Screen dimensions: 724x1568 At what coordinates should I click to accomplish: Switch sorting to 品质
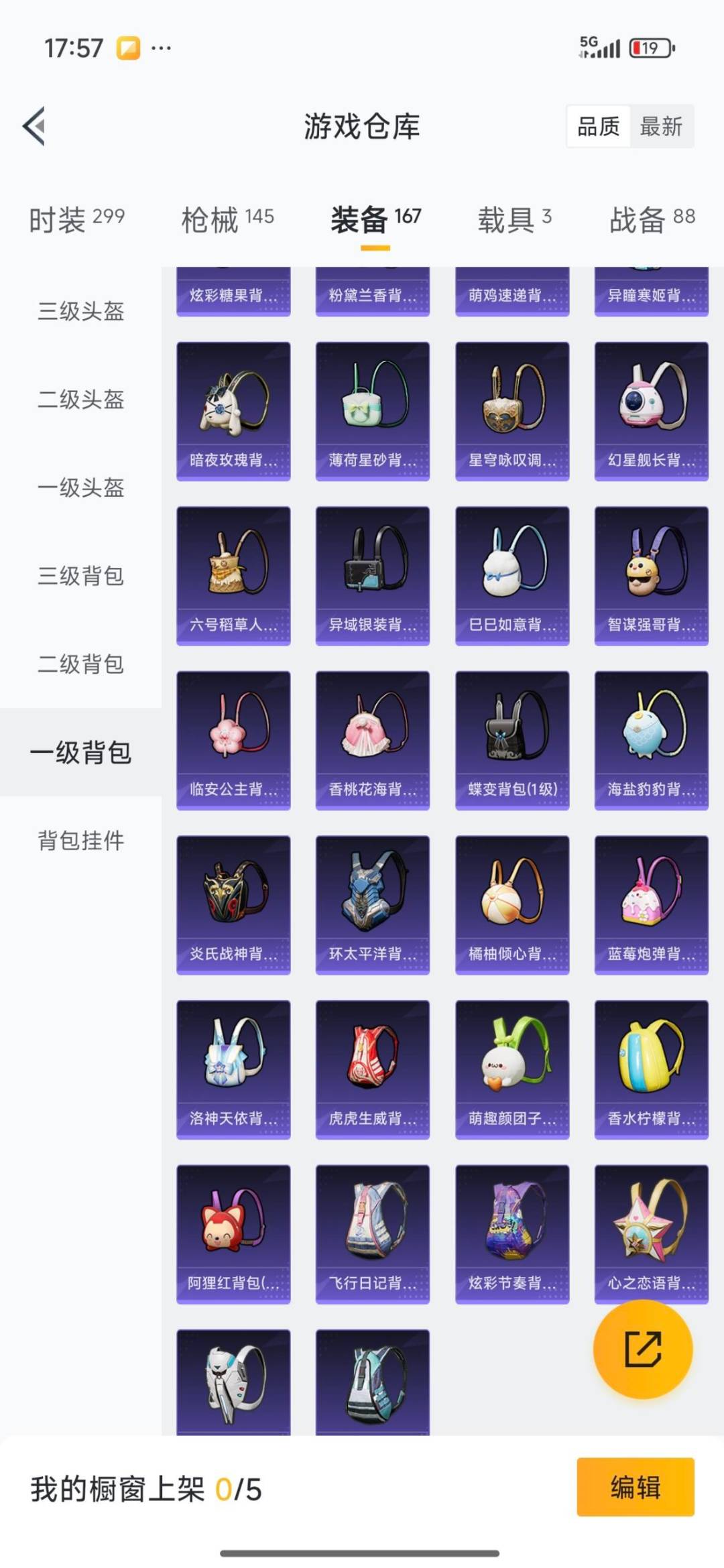599,127
